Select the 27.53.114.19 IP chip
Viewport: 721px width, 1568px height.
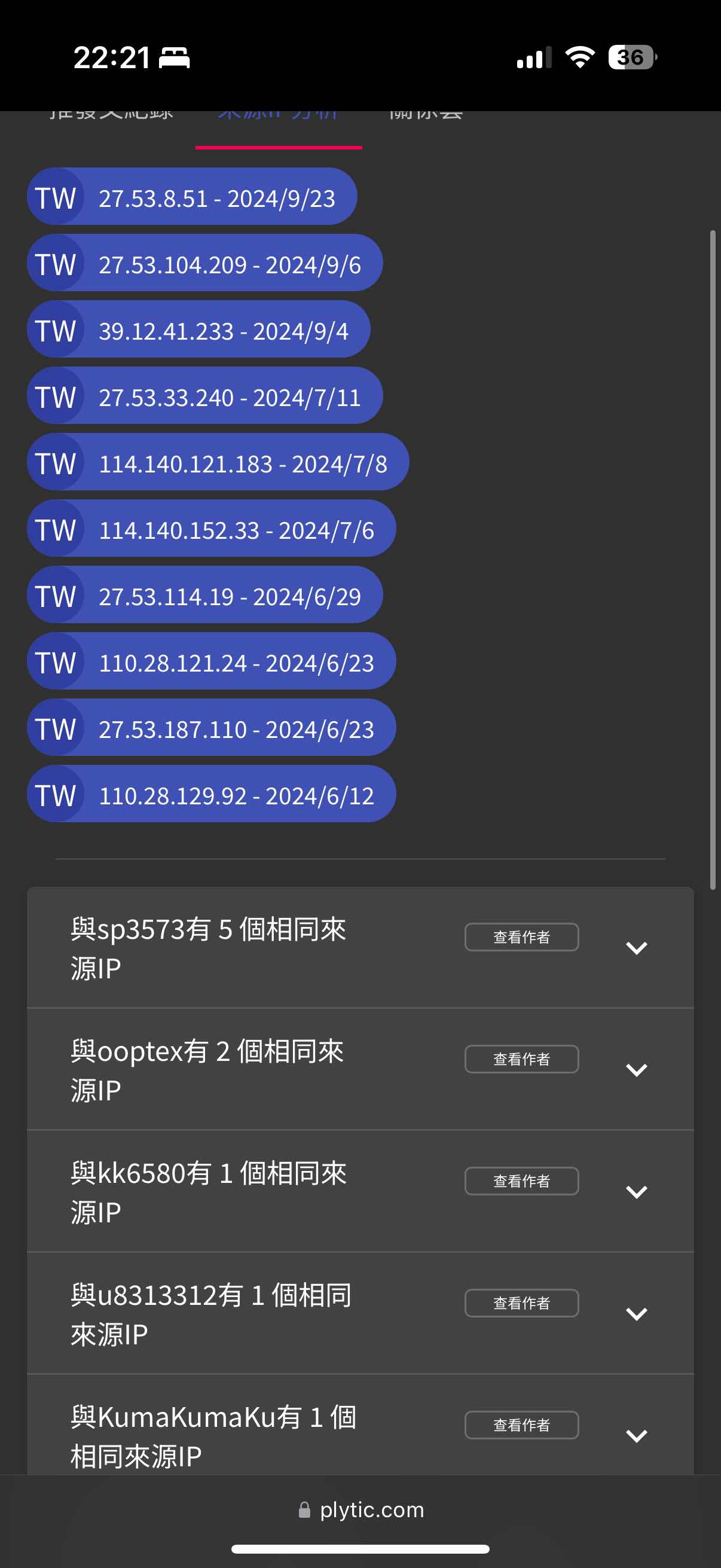pos(204,594)
